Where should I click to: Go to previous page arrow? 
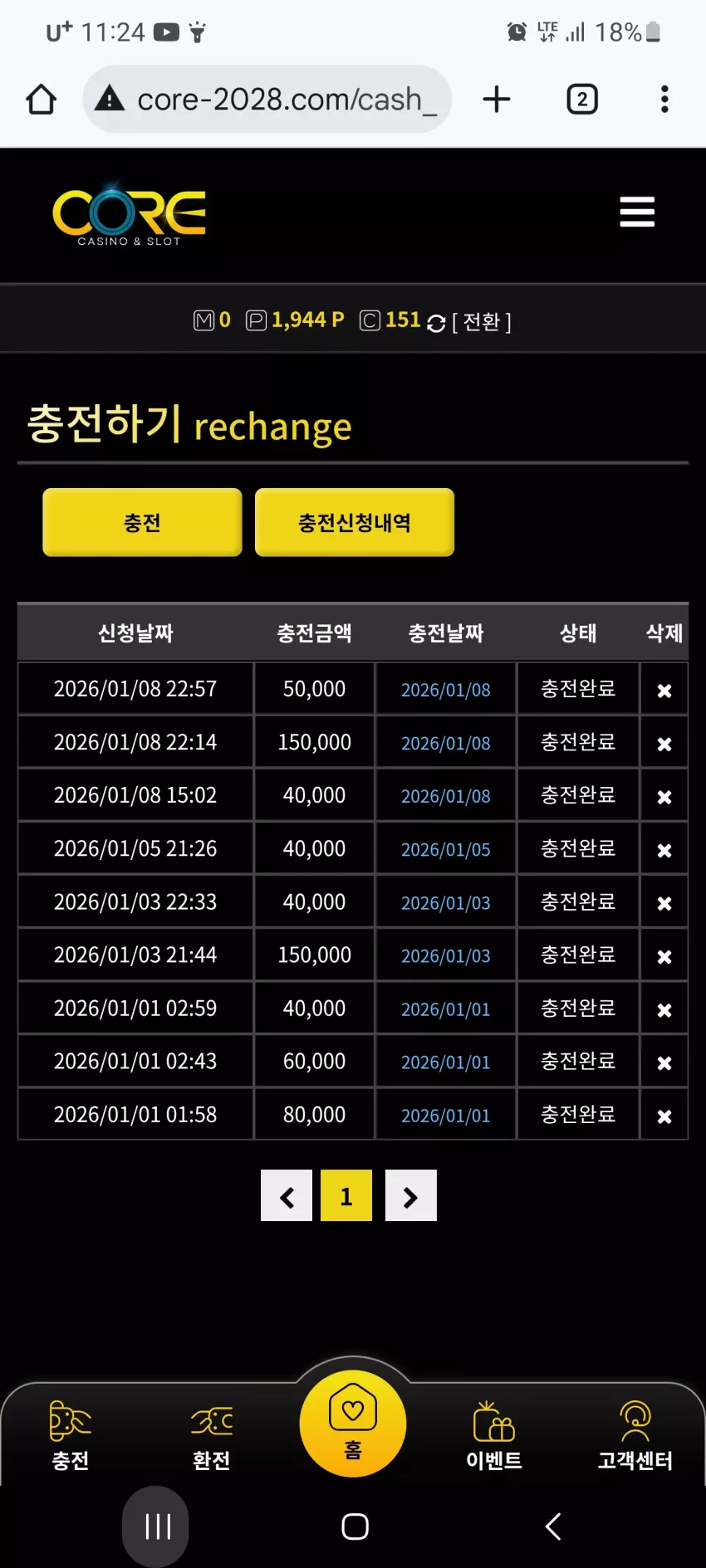(x=287, y=1196)
